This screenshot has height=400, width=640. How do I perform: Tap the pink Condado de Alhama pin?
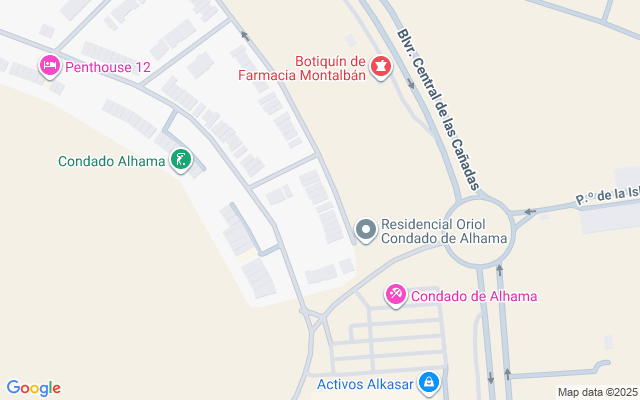[396, 295]
